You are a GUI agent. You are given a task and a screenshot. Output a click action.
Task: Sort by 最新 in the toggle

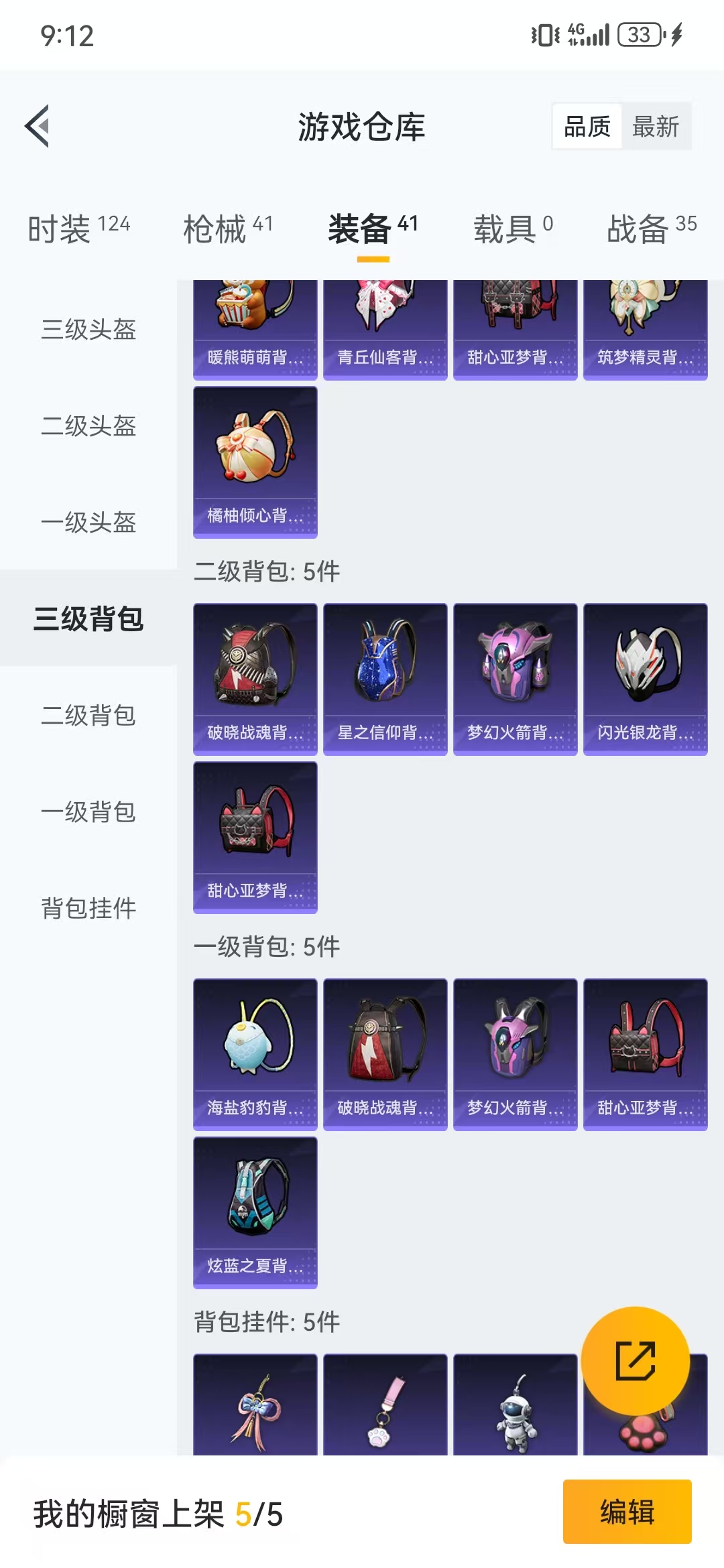[x=656, y=126]
